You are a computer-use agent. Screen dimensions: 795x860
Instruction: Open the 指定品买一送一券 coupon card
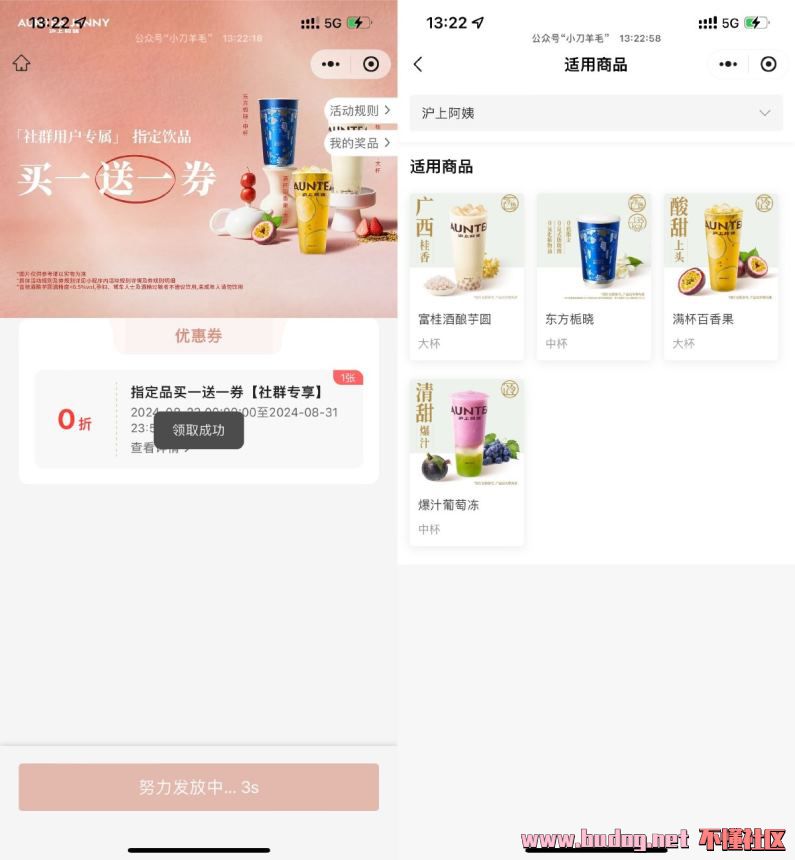[x=198, y=418]
